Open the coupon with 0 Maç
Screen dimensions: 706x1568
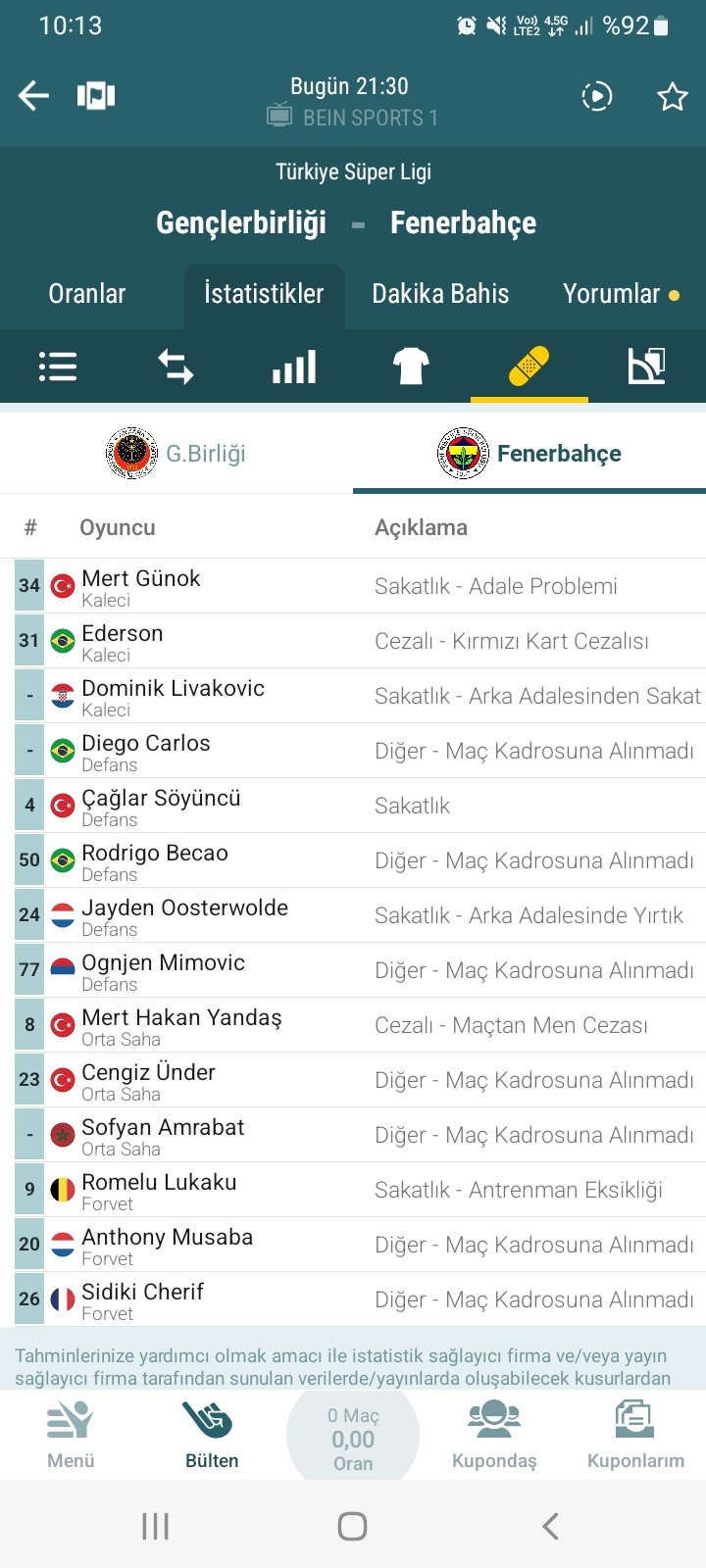click(353, 1437)
